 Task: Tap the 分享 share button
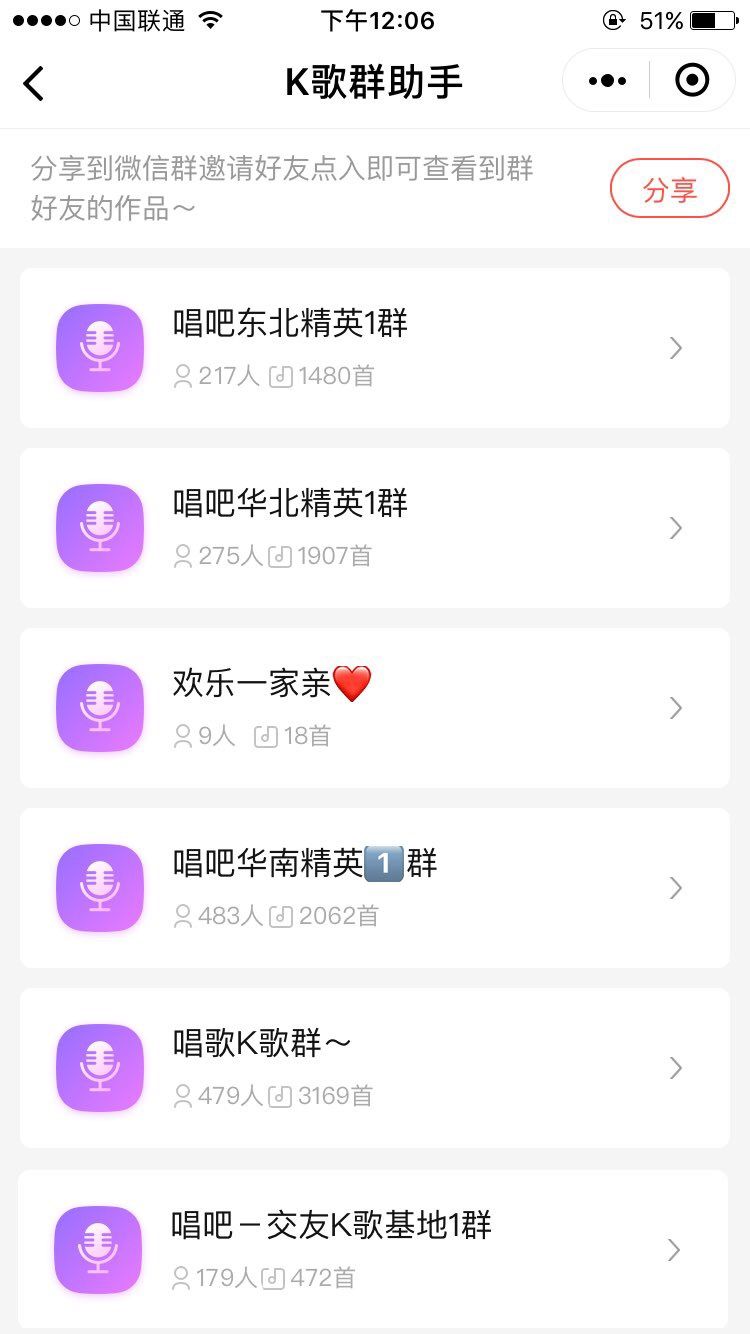tap(669, 188)
